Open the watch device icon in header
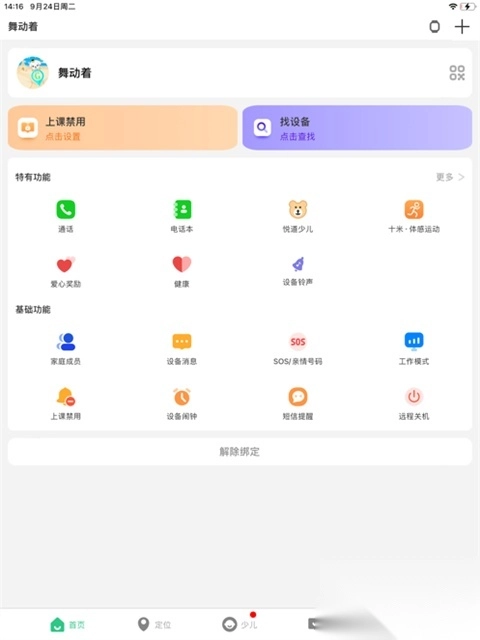 [435, 27]
